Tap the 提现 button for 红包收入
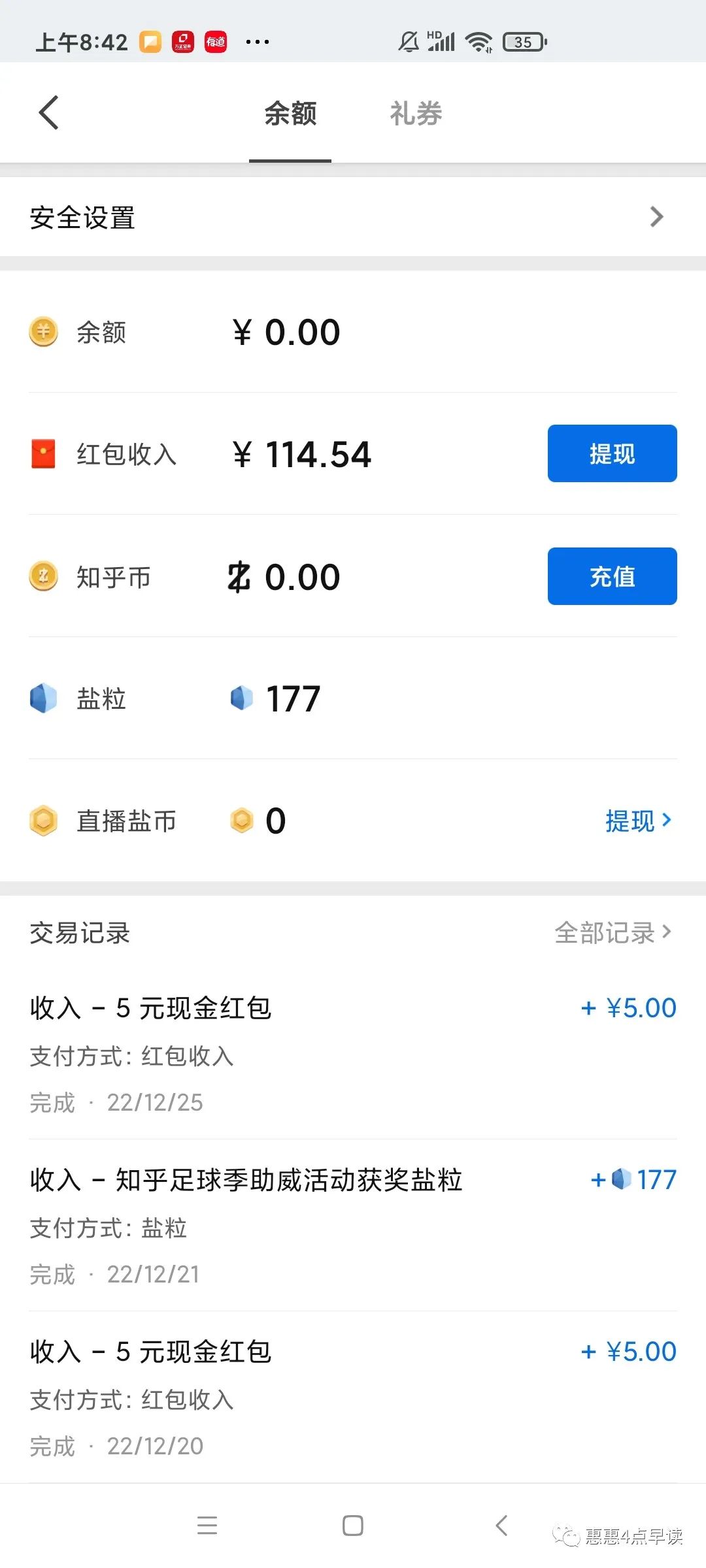 click(x=612, y=453)
